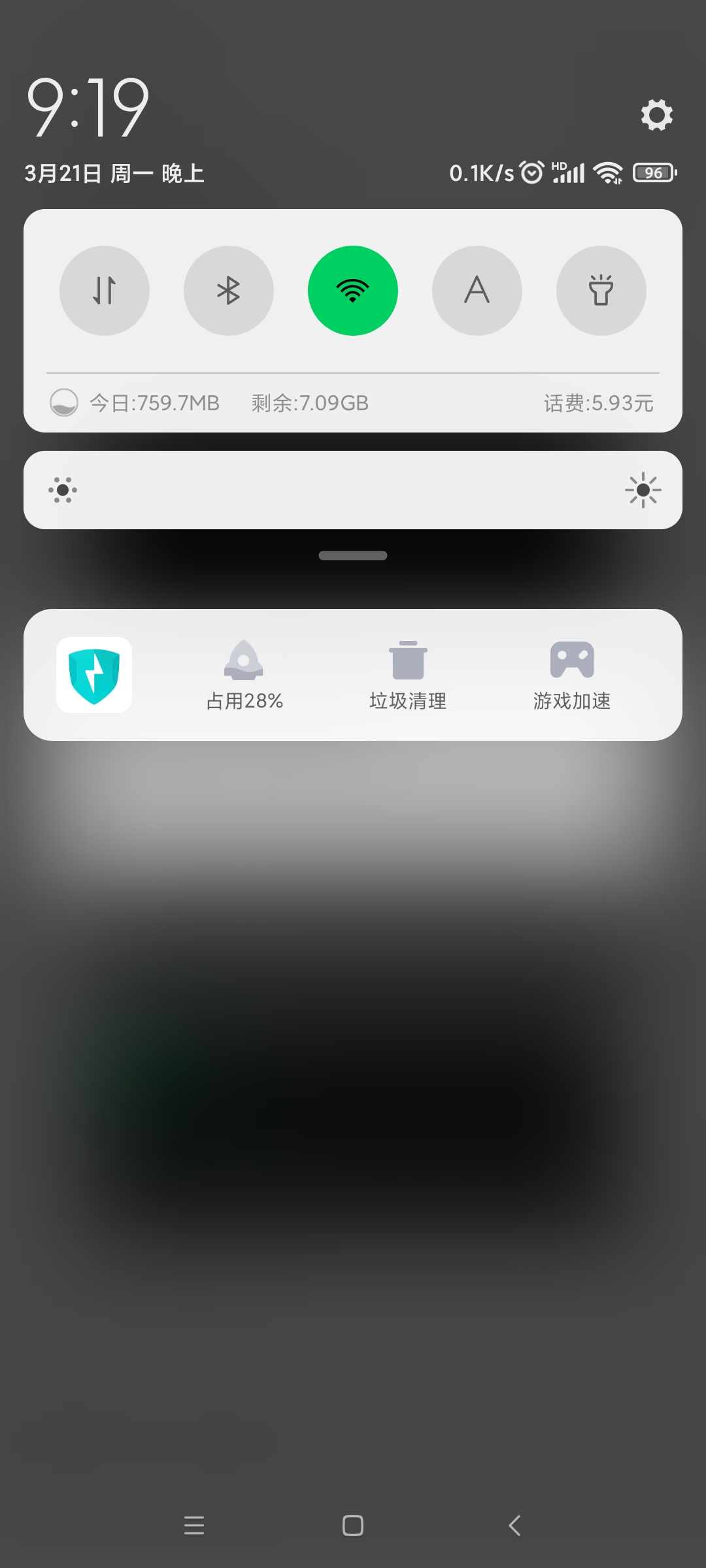Toggle mobile data on
Screen dimensions: 706x1568
click(x=105, y=291)
